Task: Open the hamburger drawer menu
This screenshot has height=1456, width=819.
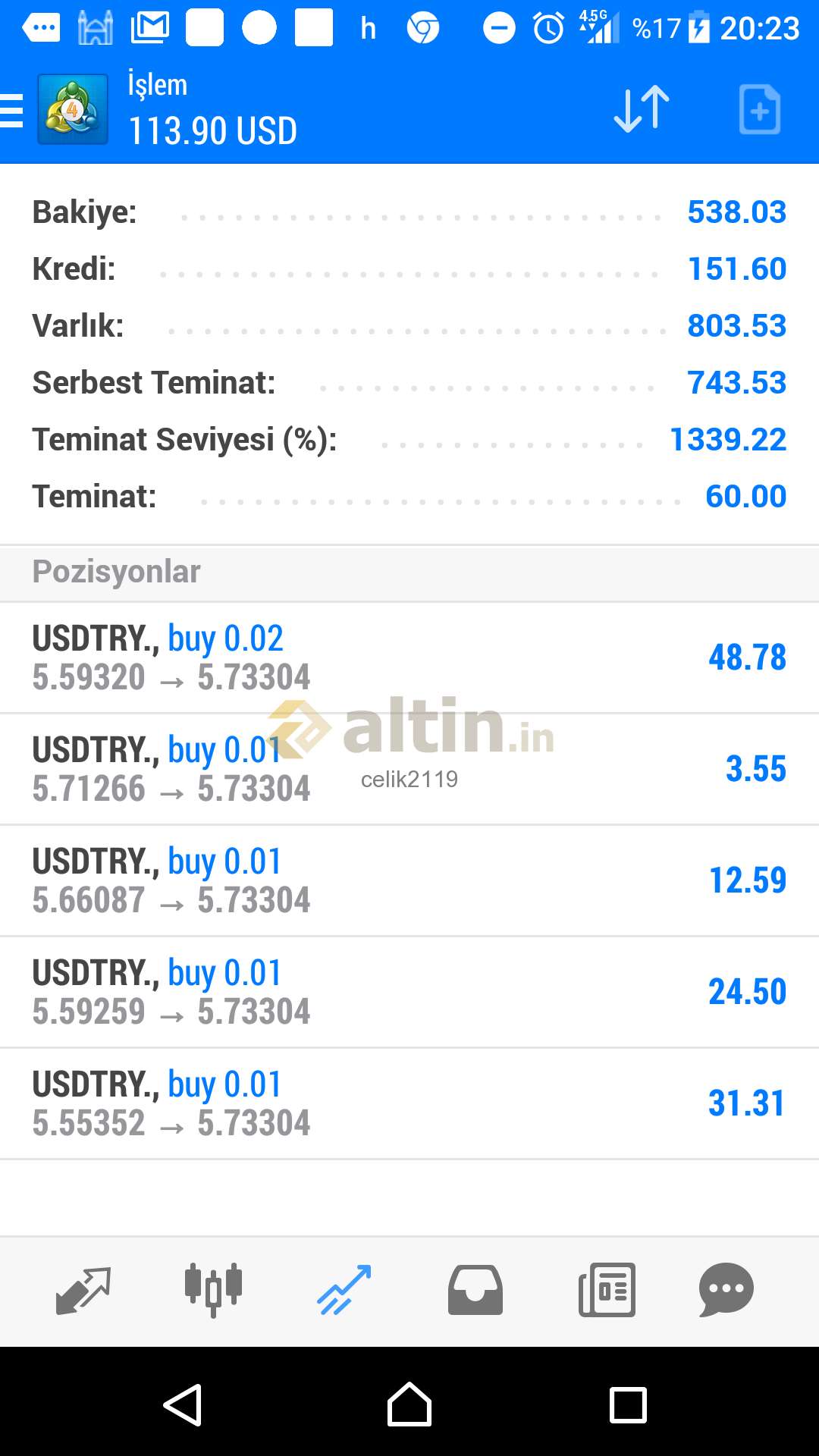Action: click(x=11, y=110)
